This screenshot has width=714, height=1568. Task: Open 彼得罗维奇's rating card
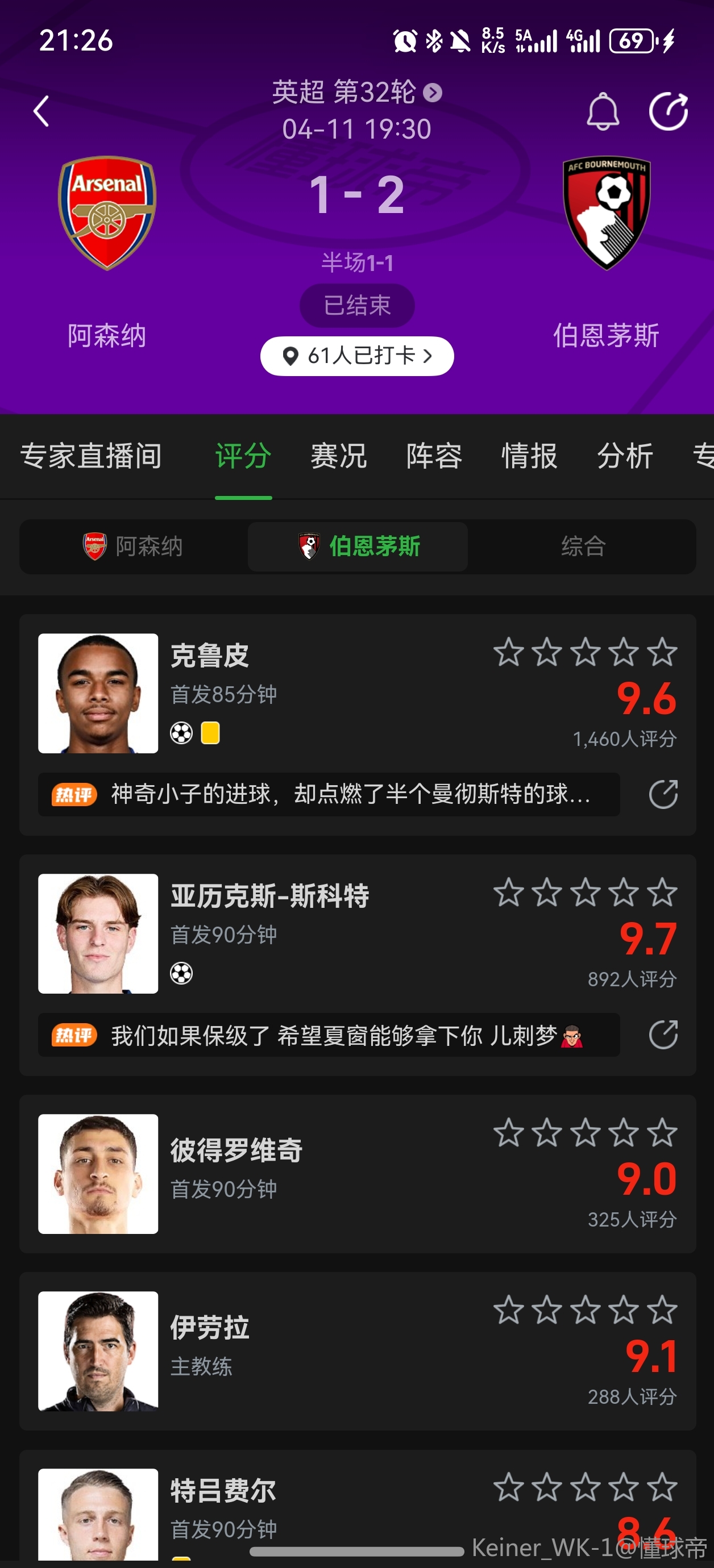[x=305, y=1174]
